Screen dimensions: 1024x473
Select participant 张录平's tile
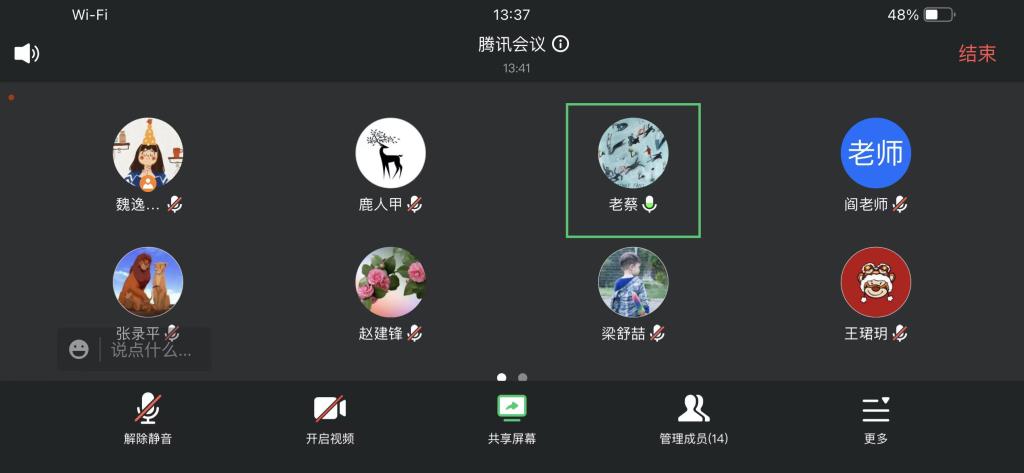[x=148, y=283]
